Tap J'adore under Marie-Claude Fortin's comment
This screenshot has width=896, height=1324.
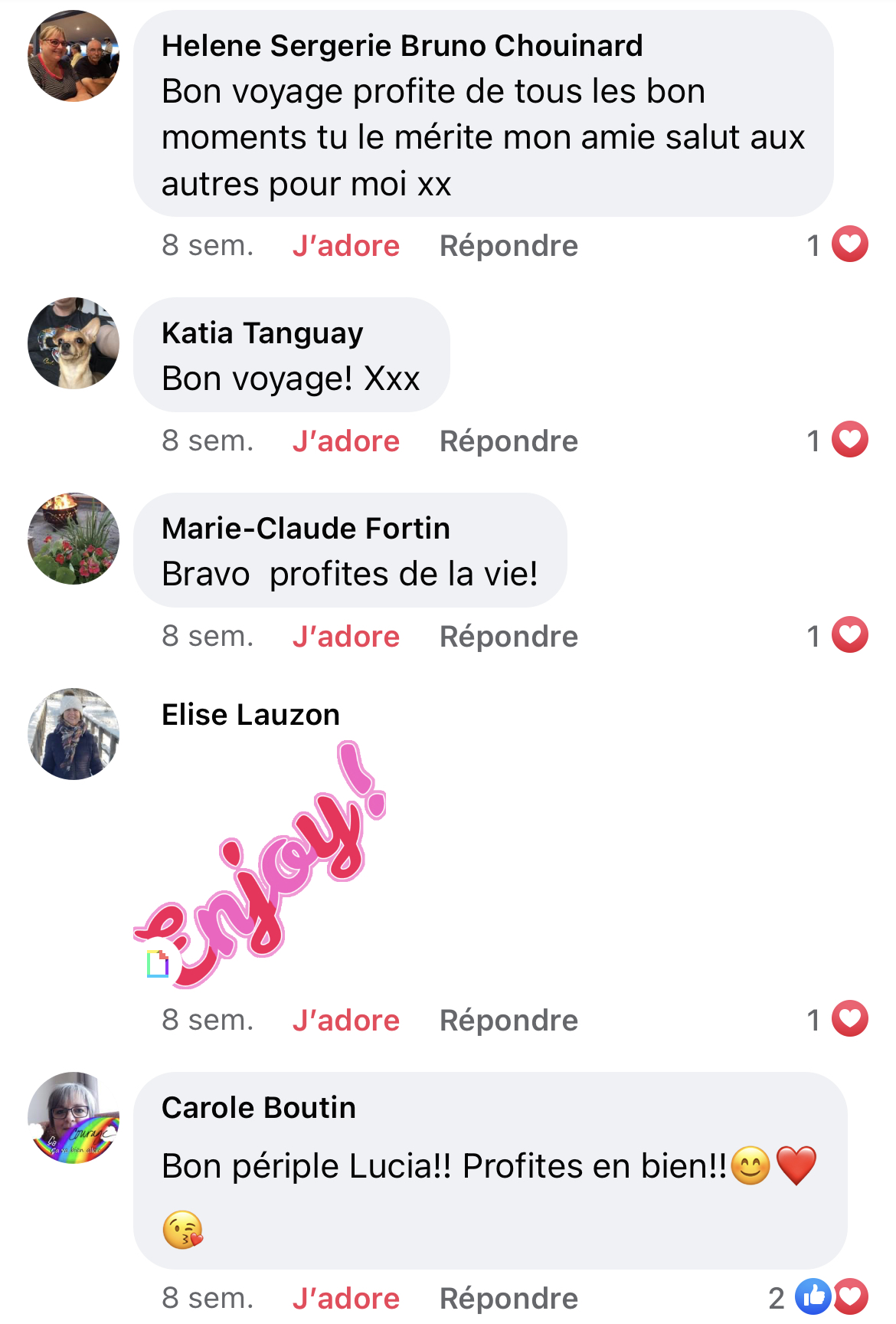[345, 637]
